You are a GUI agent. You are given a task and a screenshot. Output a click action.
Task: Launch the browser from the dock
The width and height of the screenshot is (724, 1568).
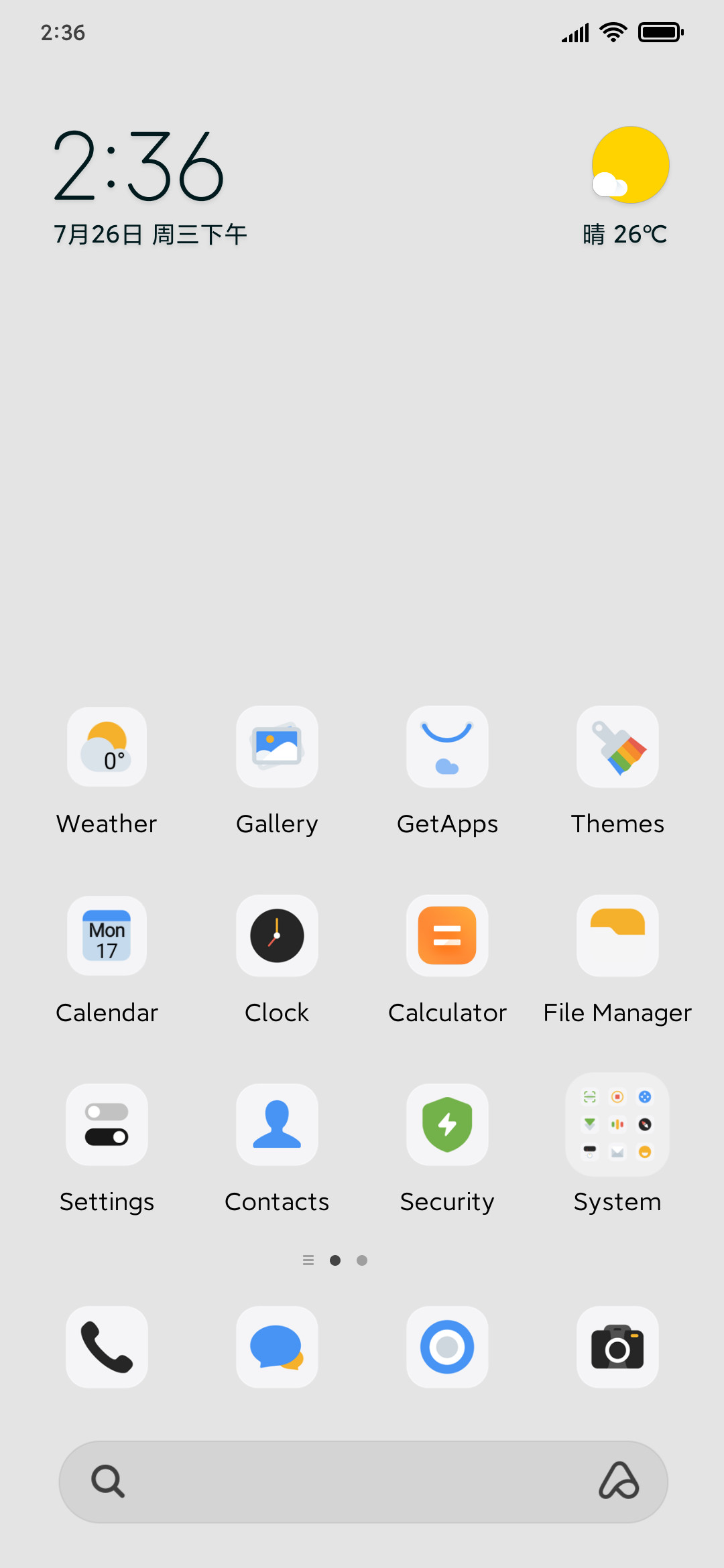(447, 1347)
